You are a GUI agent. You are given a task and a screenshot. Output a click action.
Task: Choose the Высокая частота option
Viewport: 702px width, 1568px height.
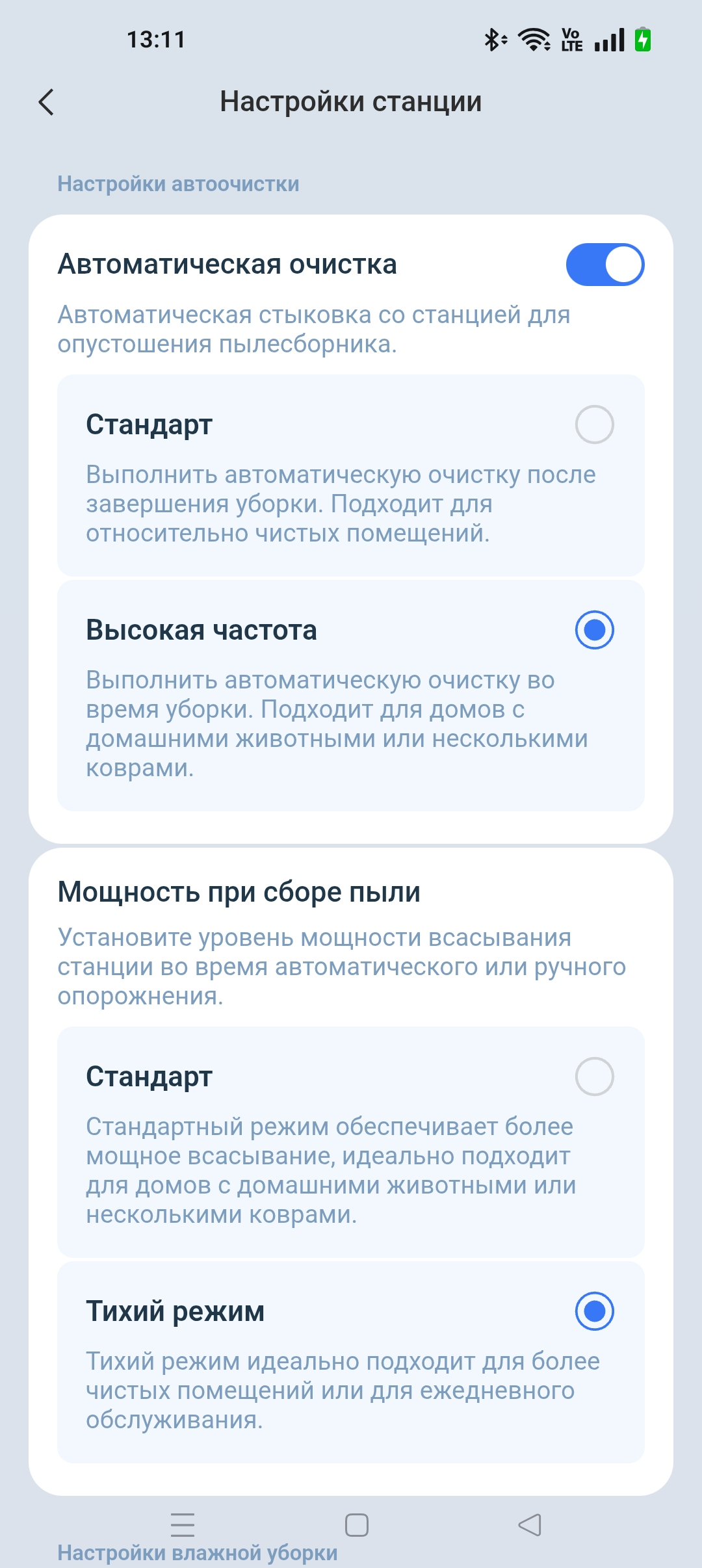tap(594, 630)
